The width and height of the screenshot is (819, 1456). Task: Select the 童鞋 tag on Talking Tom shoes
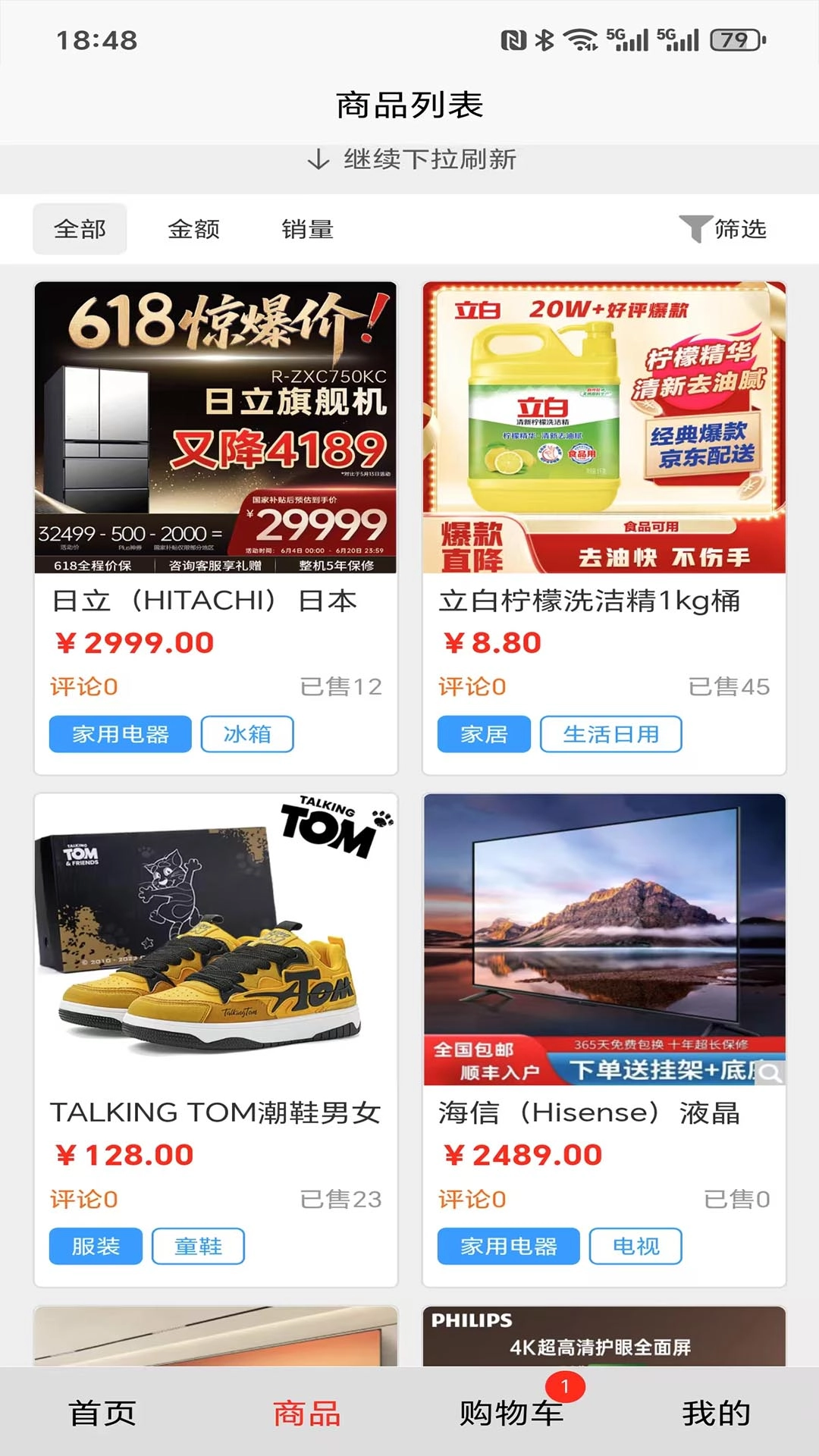[198, 1246]
